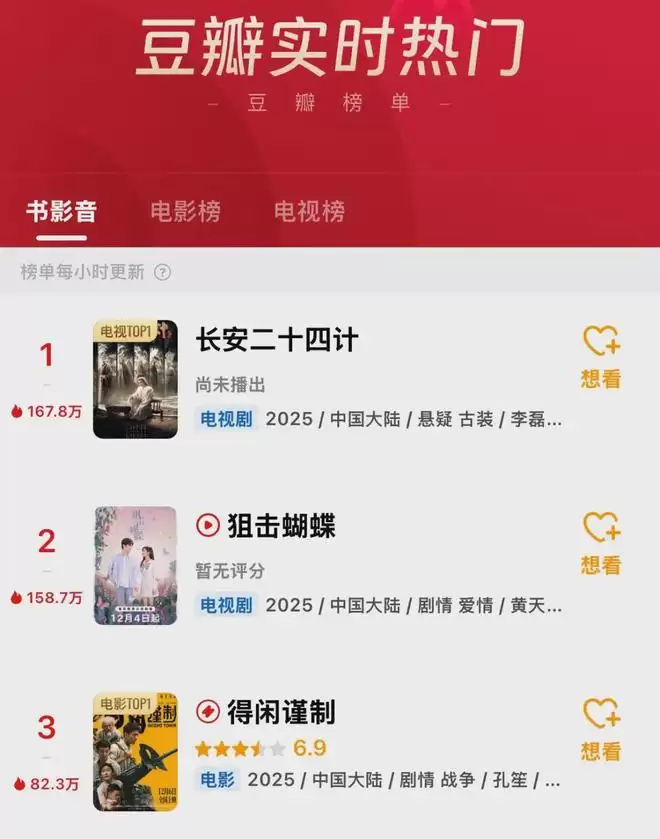Switch to the 电影榜 tab
660x839 pixels.
(185, 212)
